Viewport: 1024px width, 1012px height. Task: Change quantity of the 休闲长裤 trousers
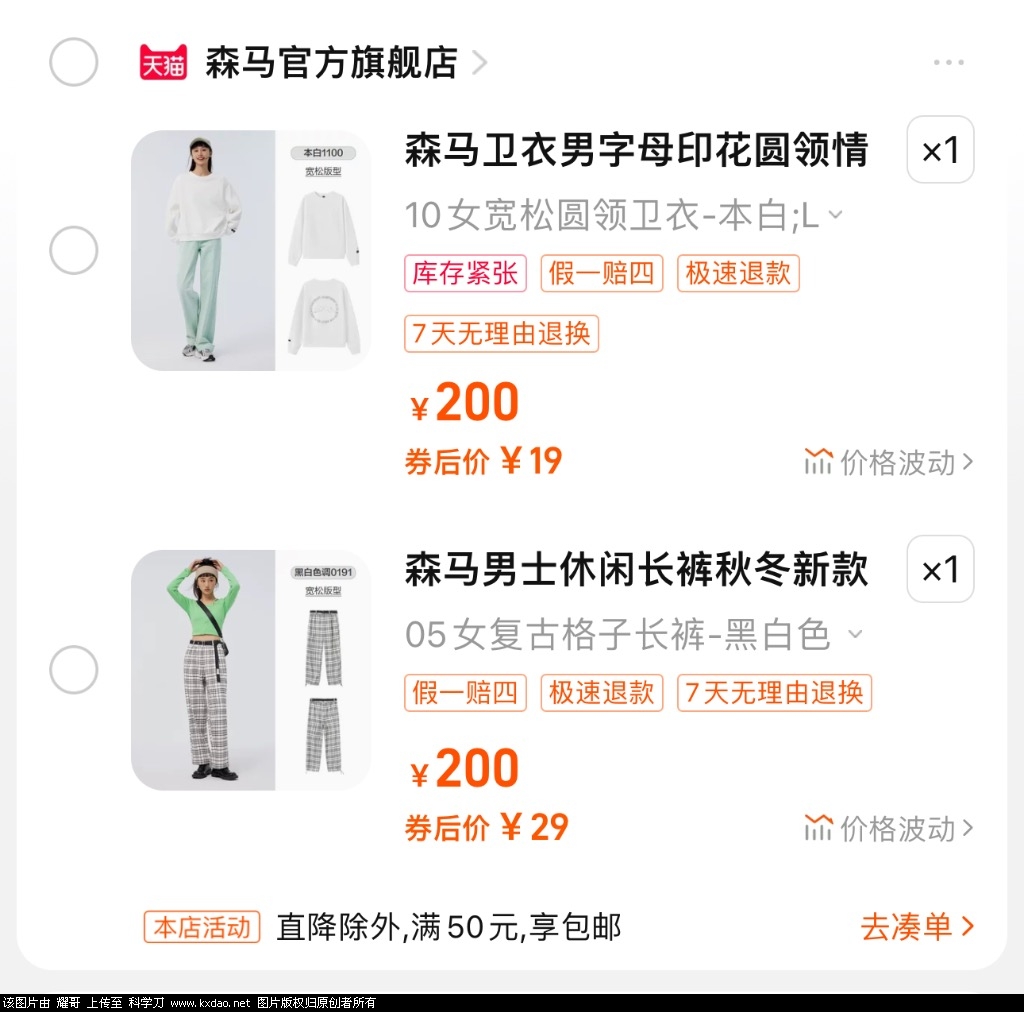[940, 570]
